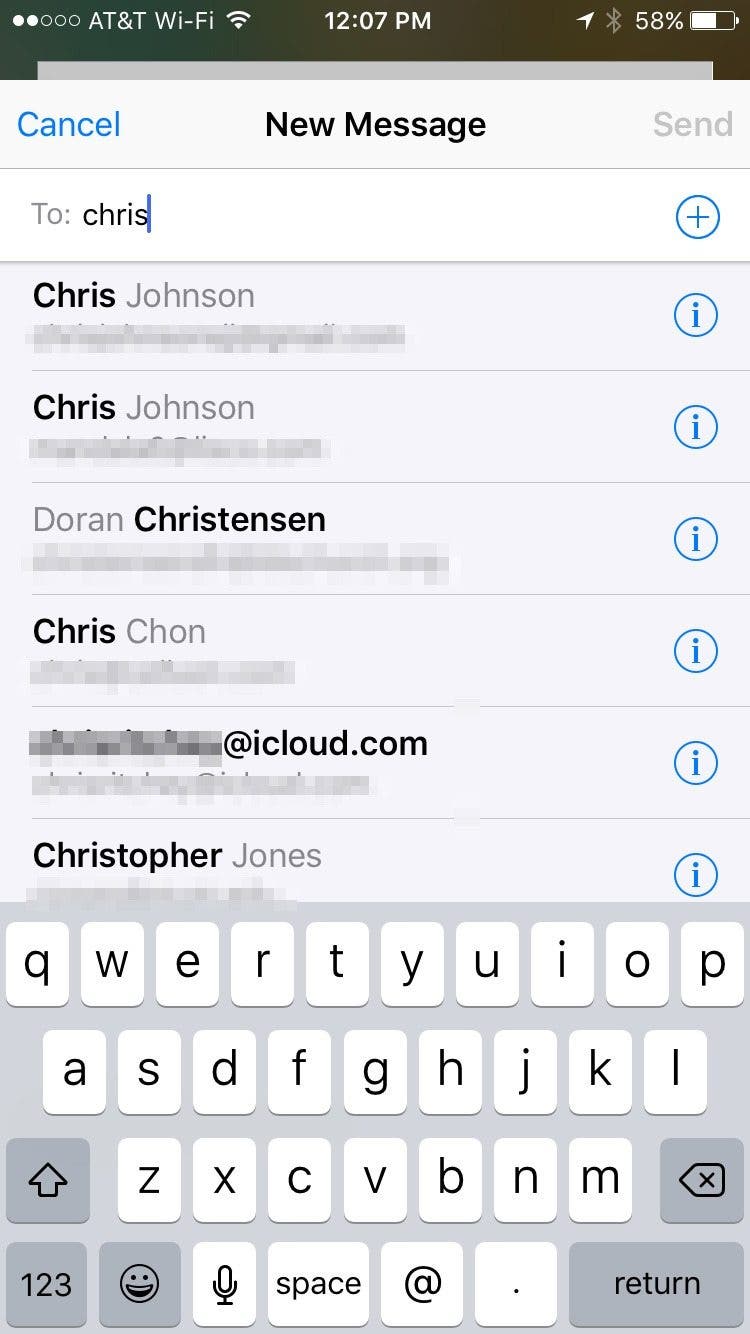Tap the add contact plus icon
The image size is (750, 1334).
[697, 217]
